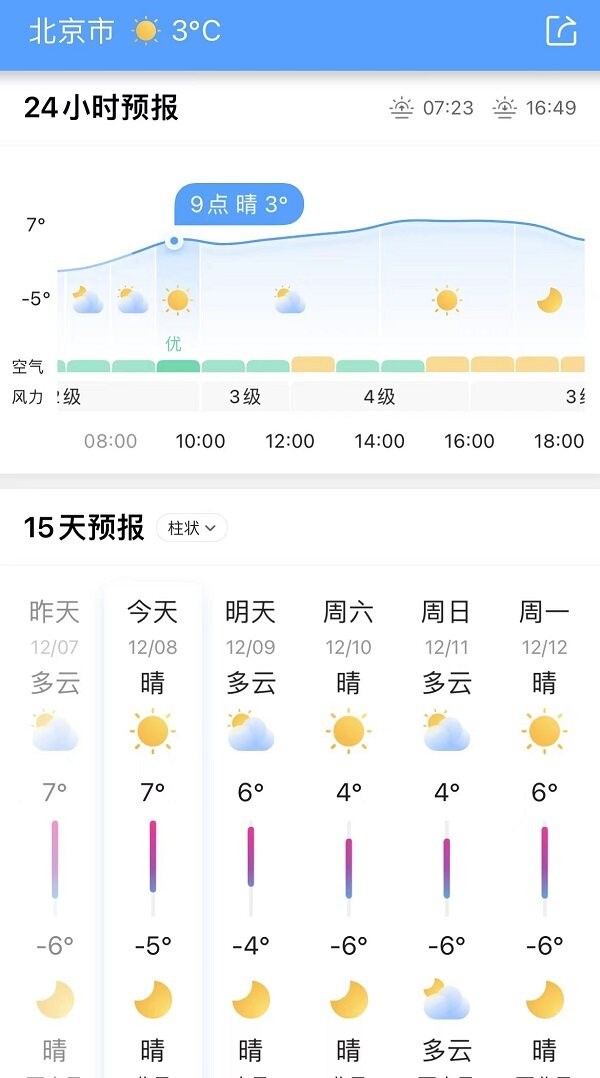Select the 16:00 hour on the chart
This screenshot has height=1078, width=600.
tap(469, 441)
